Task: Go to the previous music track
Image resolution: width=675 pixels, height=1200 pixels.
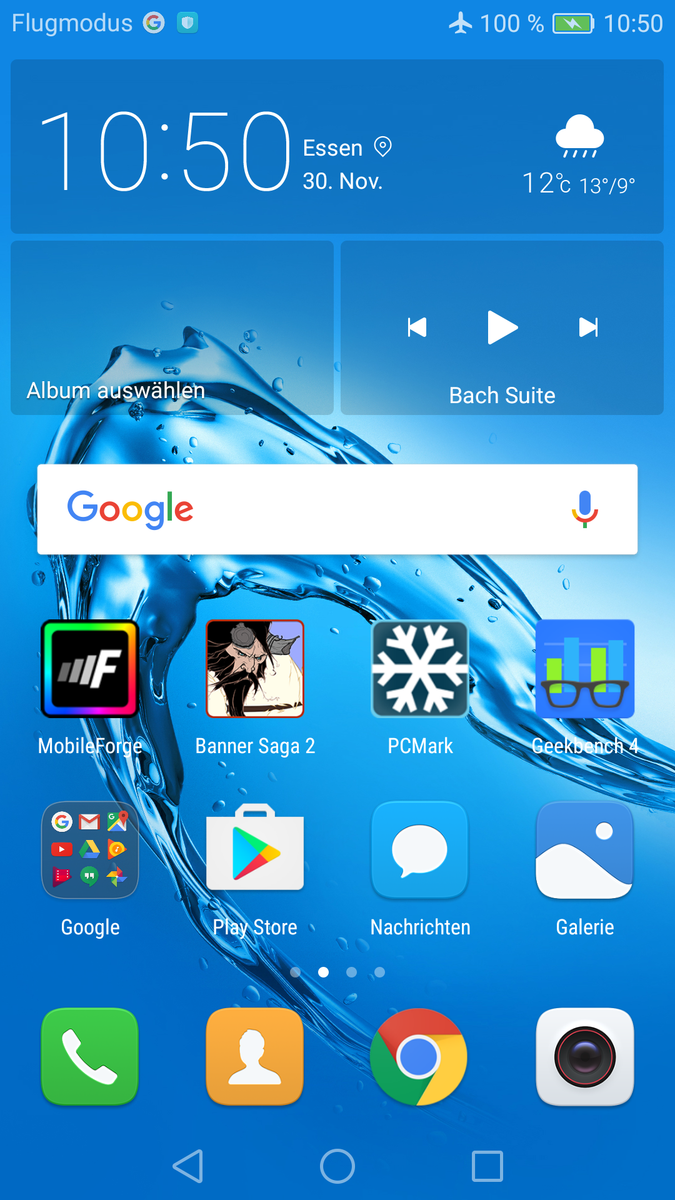Action: tap(417, 327)
